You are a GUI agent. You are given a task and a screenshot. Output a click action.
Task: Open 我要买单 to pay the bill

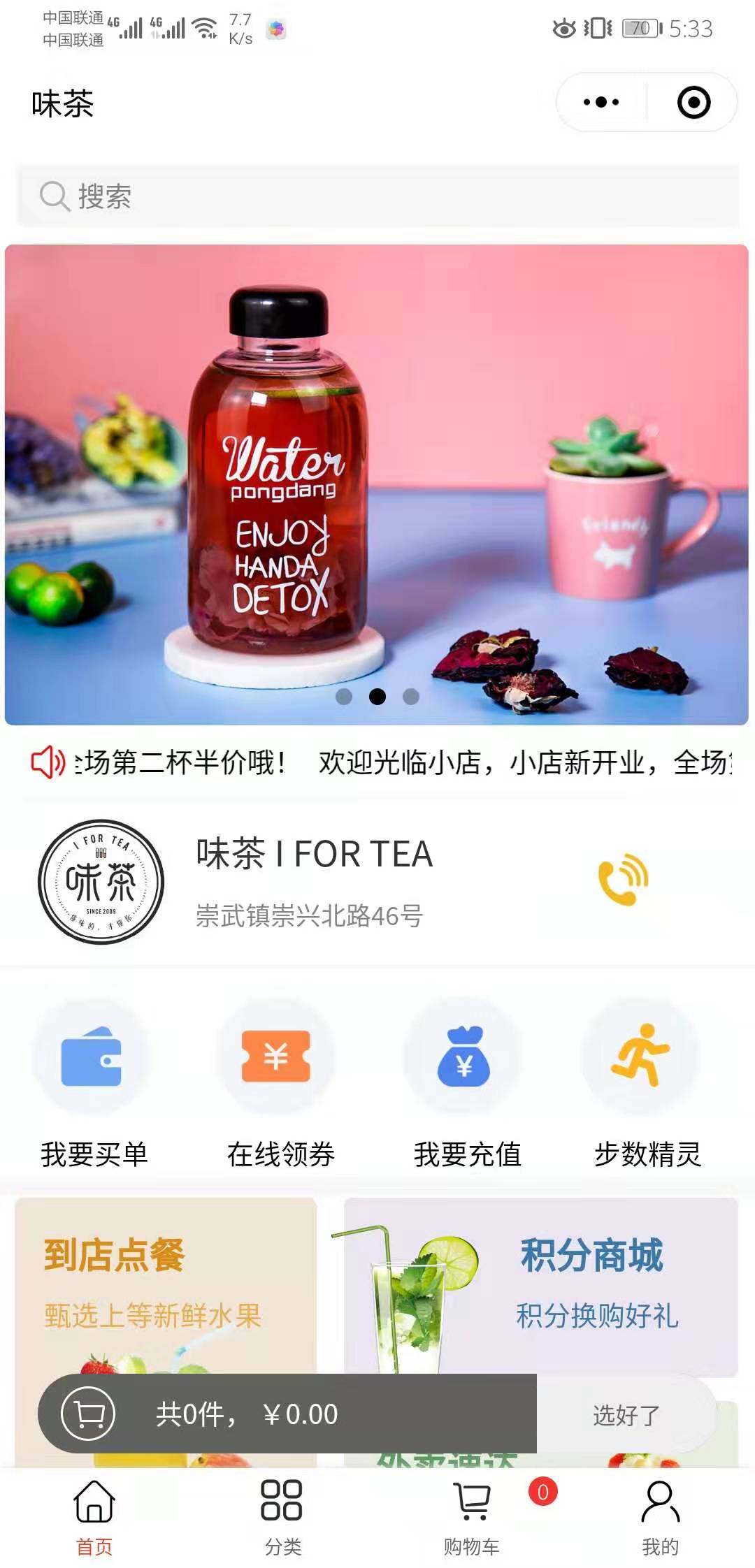coord(93,1083)
